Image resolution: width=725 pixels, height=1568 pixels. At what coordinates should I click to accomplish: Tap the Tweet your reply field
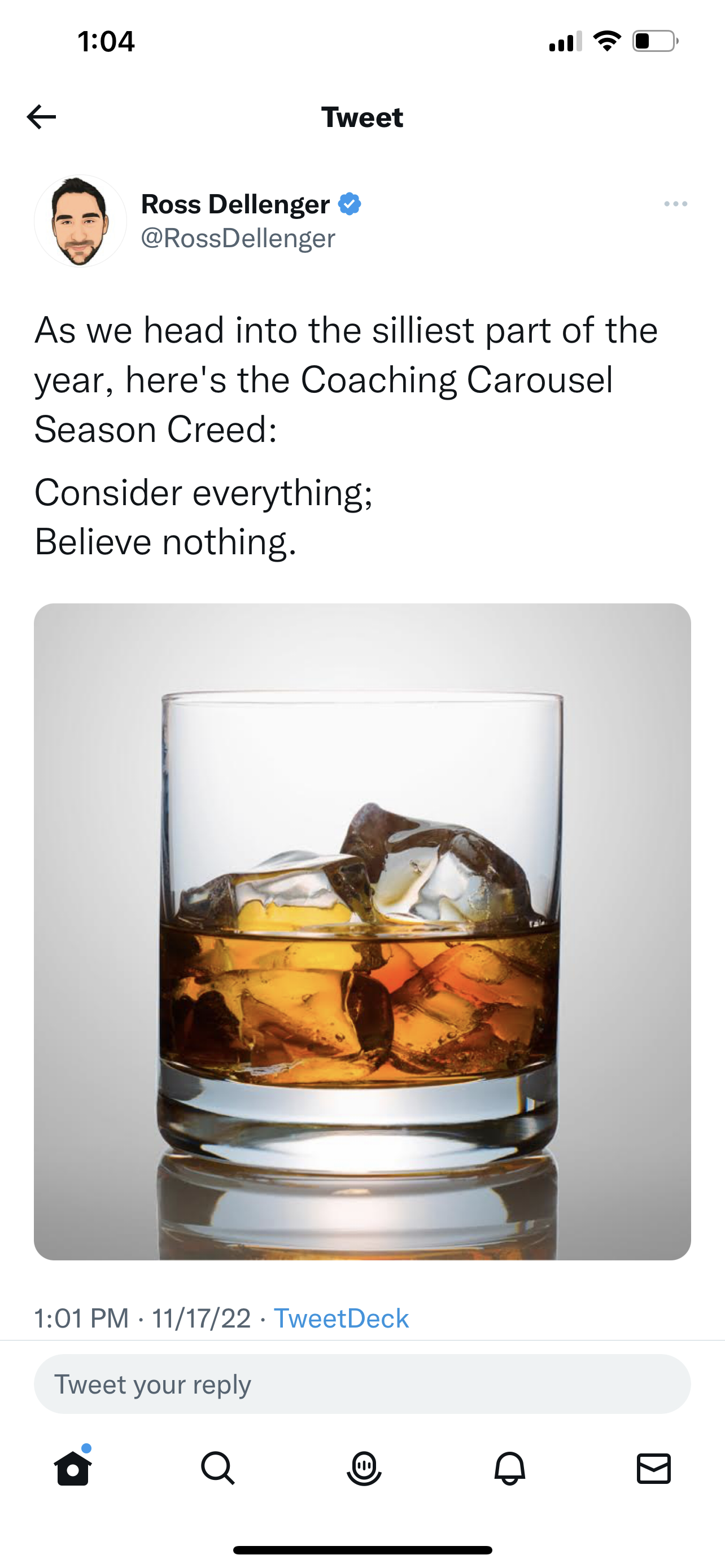pyautogui.click(x=362, y=1384)
